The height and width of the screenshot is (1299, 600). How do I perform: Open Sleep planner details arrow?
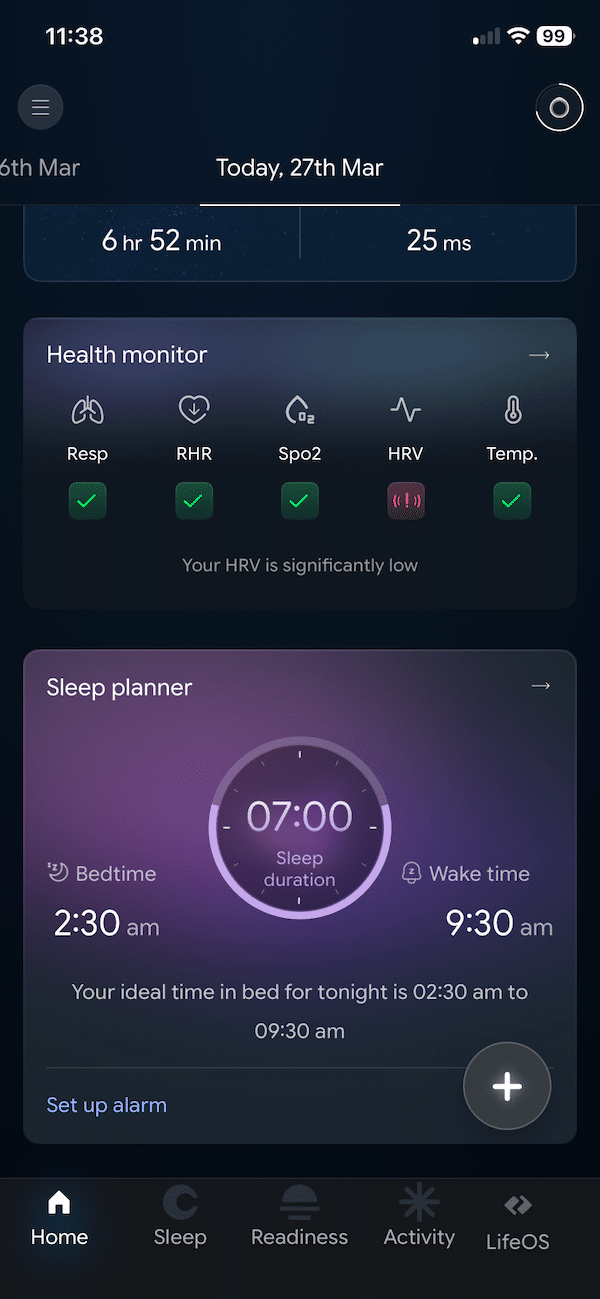(x=540, y=686)
